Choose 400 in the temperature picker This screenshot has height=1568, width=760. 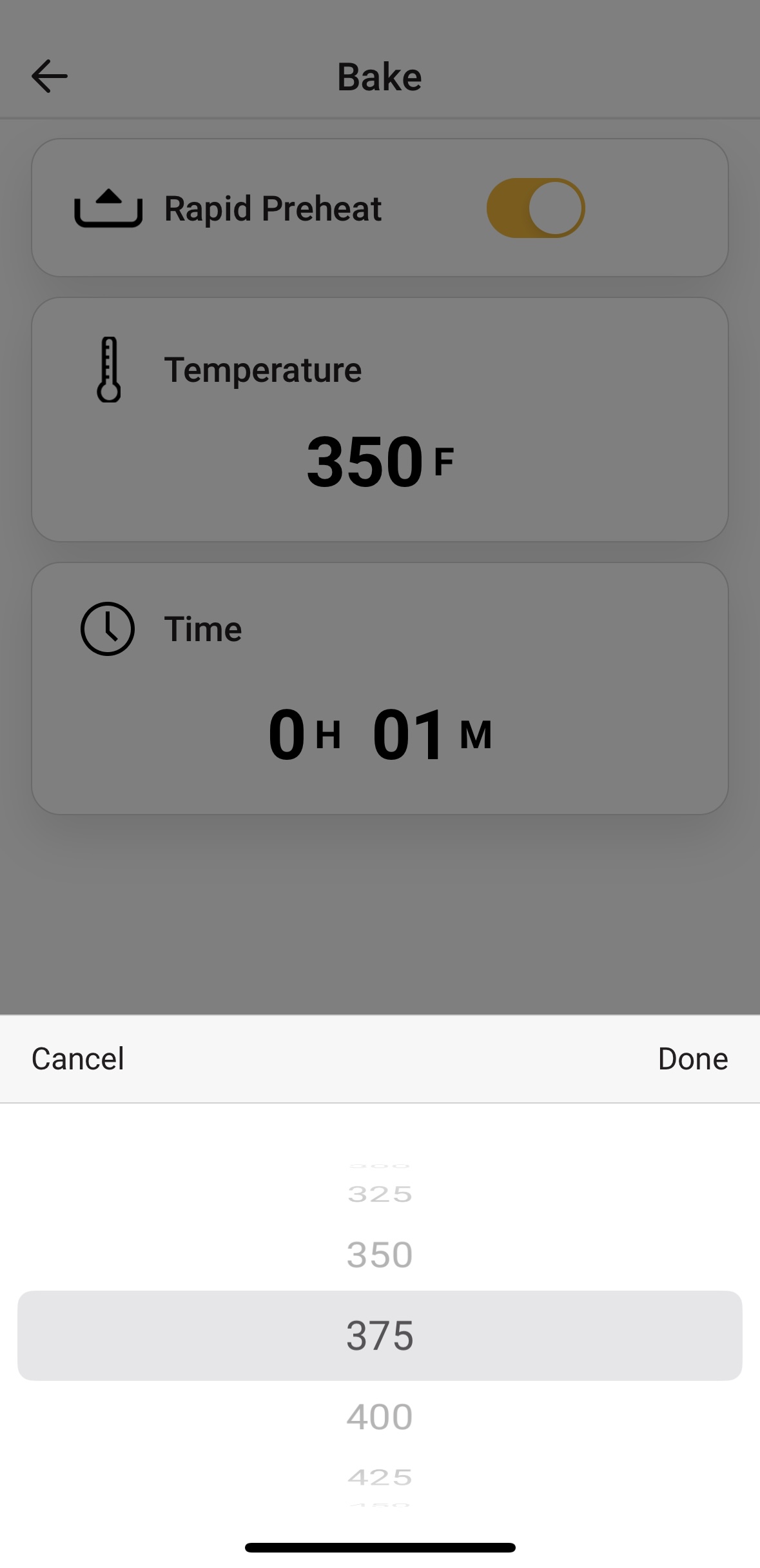pyautogui.click(x=380, y=1417)
